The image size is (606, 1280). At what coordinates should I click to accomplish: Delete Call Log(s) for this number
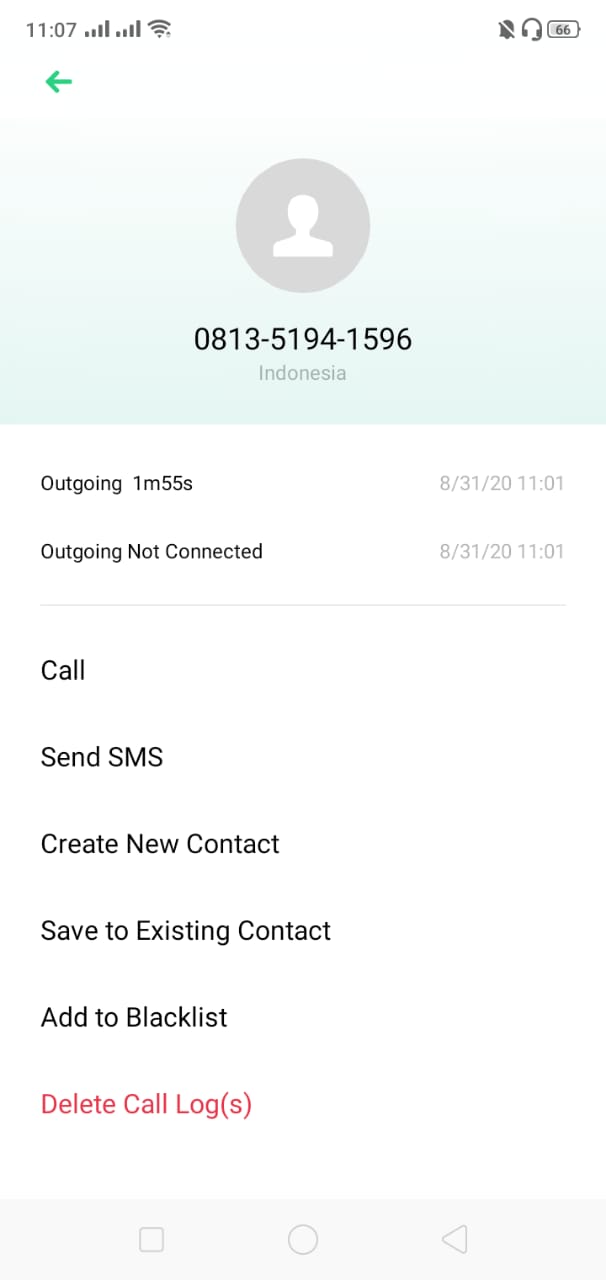146,1105
